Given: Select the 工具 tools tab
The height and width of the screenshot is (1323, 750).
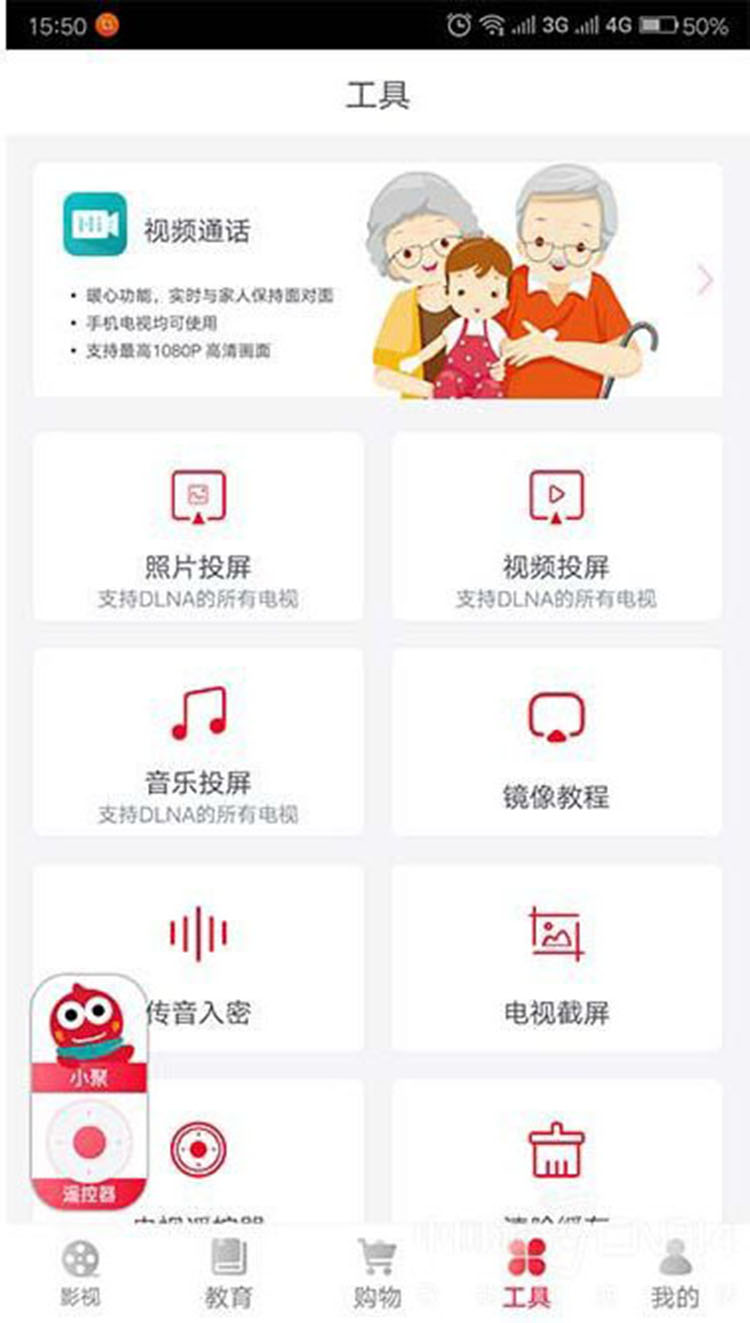Looking at the screenshot, I should click(526, 1273).
